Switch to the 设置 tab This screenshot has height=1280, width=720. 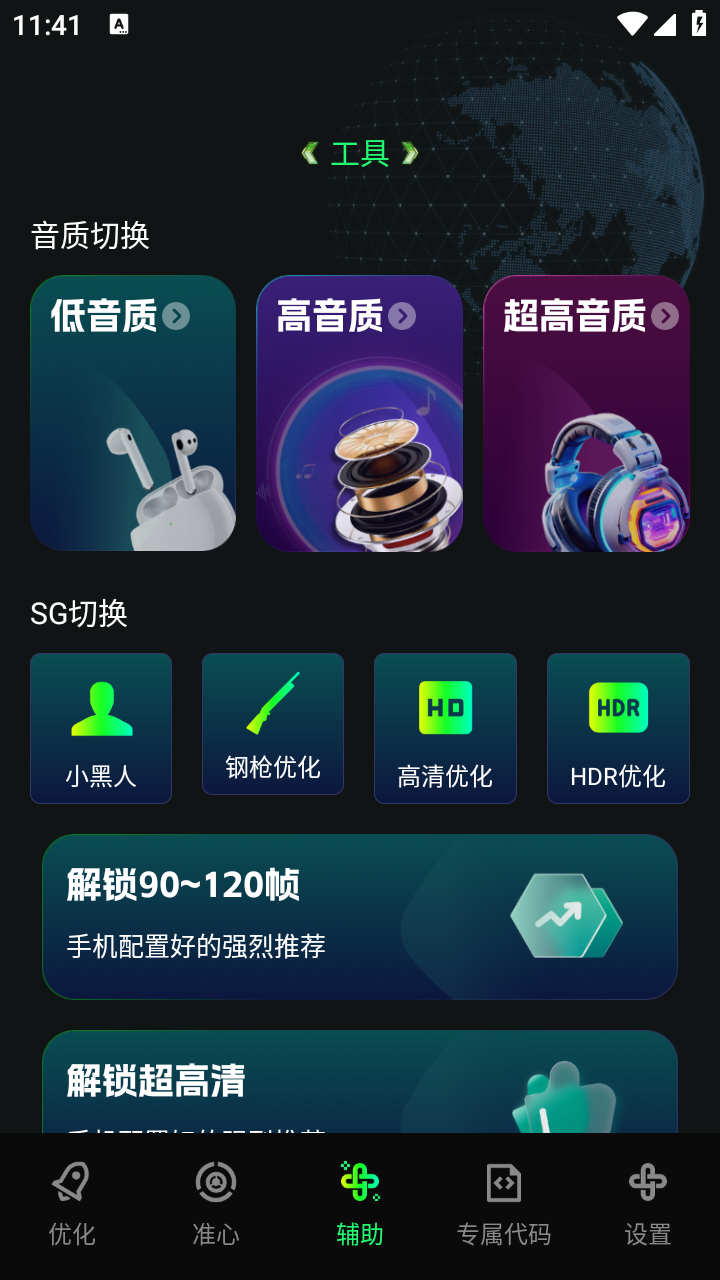(647, 1205)
